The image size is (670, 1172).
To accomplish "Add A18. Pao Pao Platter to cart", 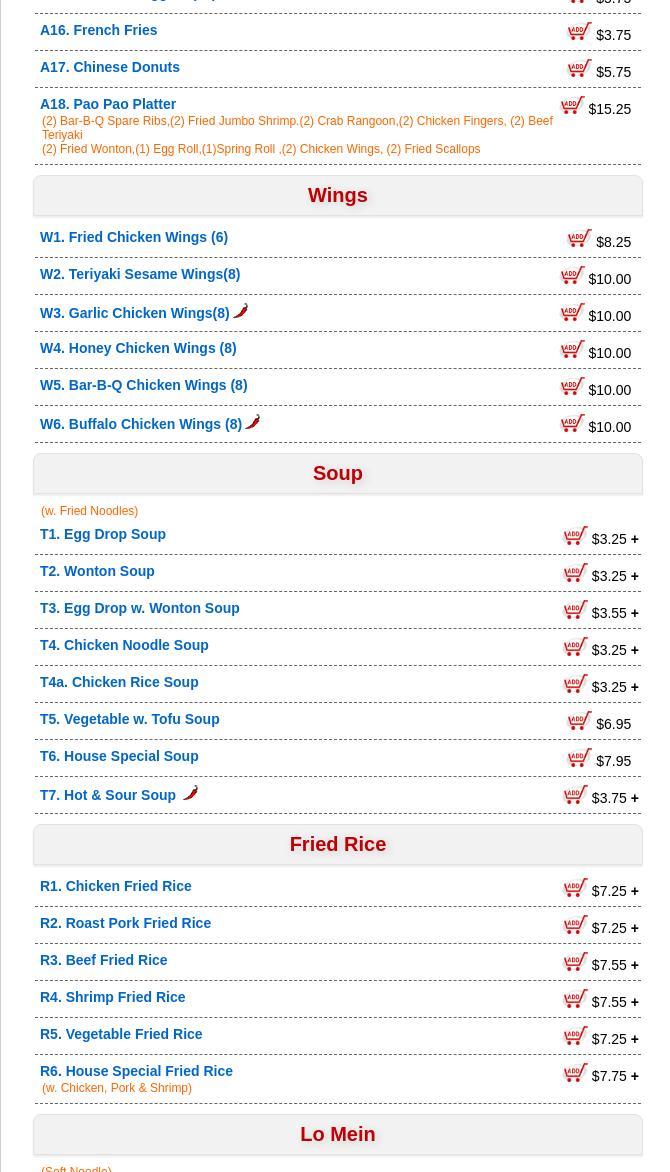I will click(572, 106).
